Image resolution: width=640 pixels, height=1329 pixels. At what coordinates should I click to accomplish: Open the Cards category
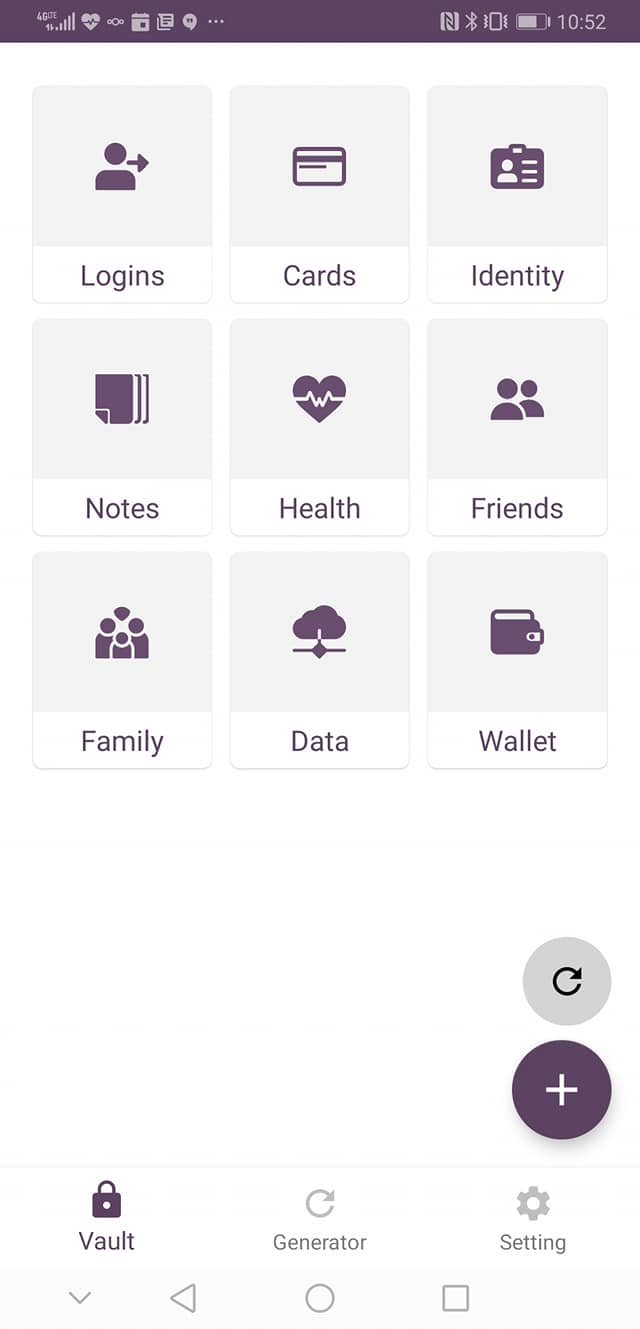click(x=319, y=194)
